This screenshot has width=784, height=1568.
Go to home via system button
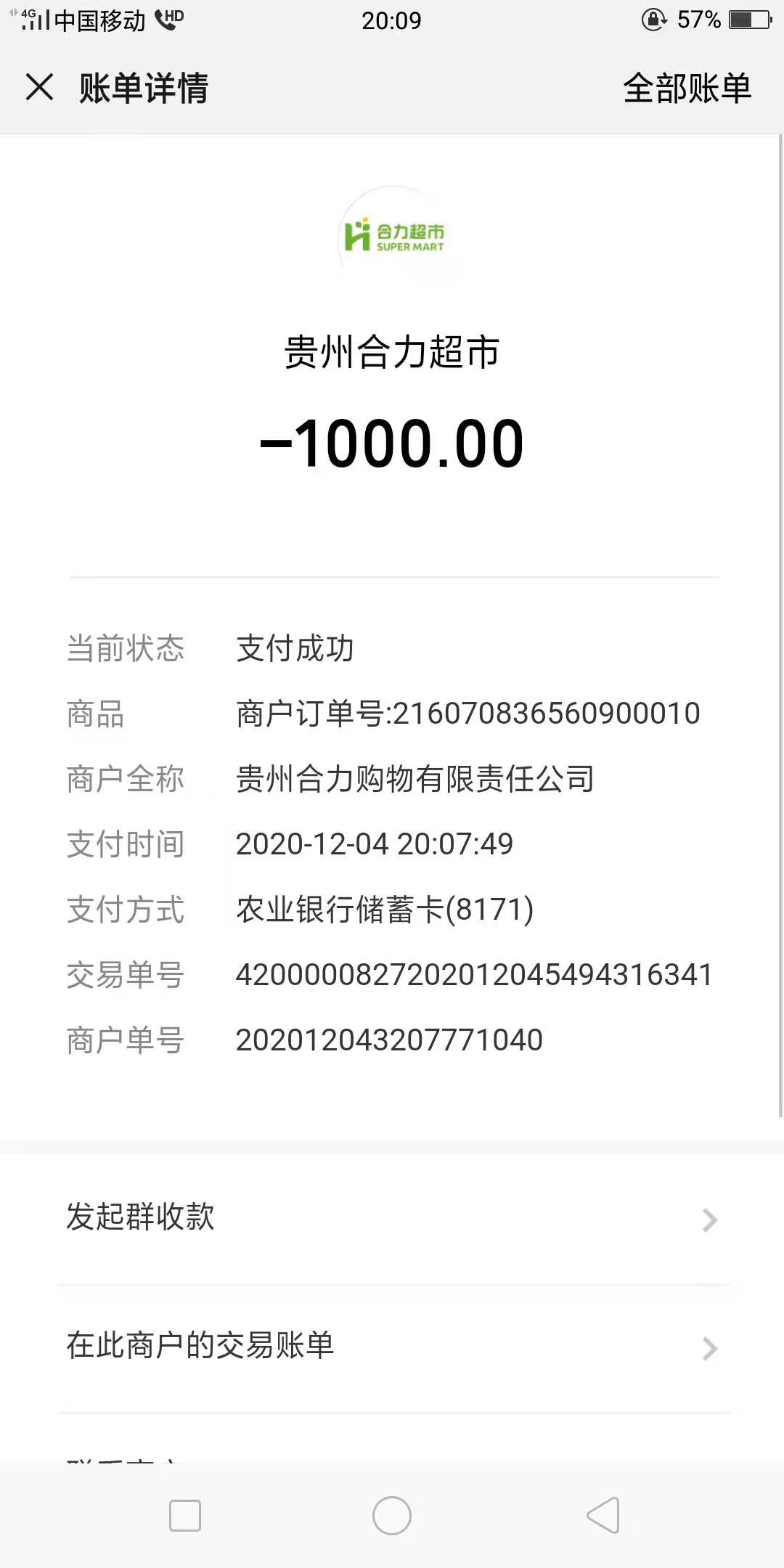[392, 1516]
